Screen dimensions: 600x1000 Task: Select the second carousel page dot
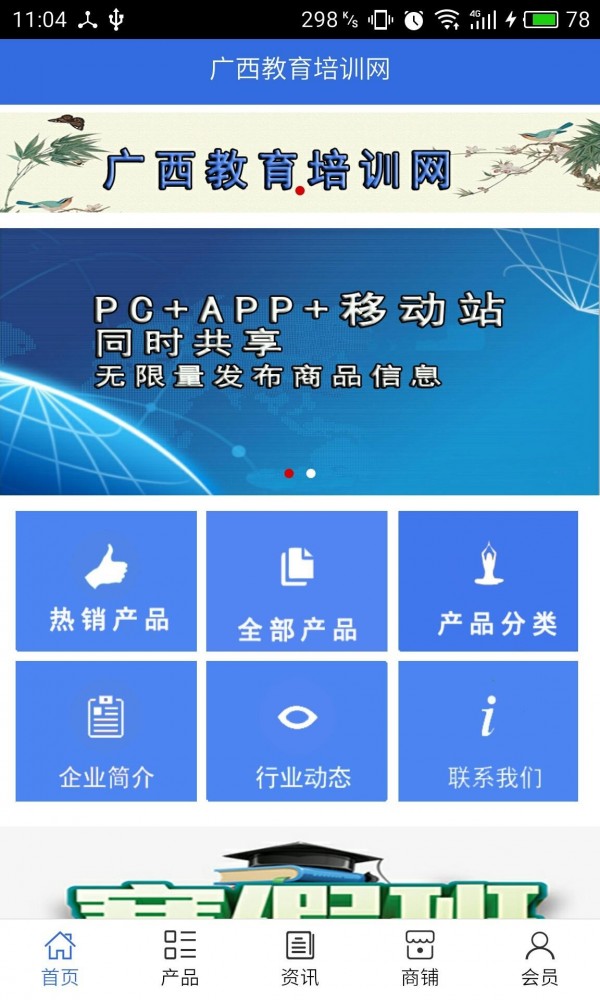point(311,473)
